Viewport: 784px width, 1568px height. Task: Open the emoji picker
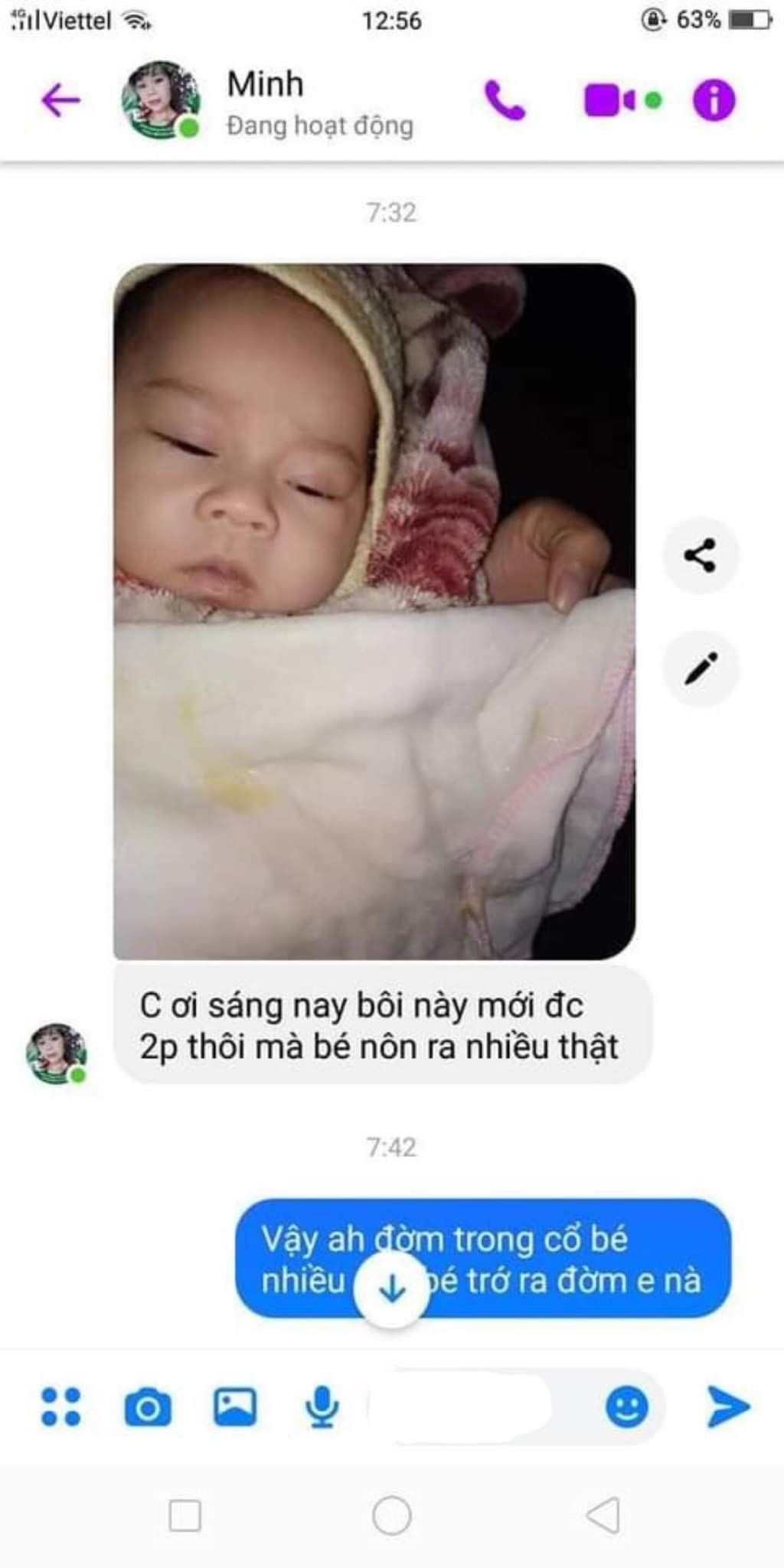pos(627,1406)
